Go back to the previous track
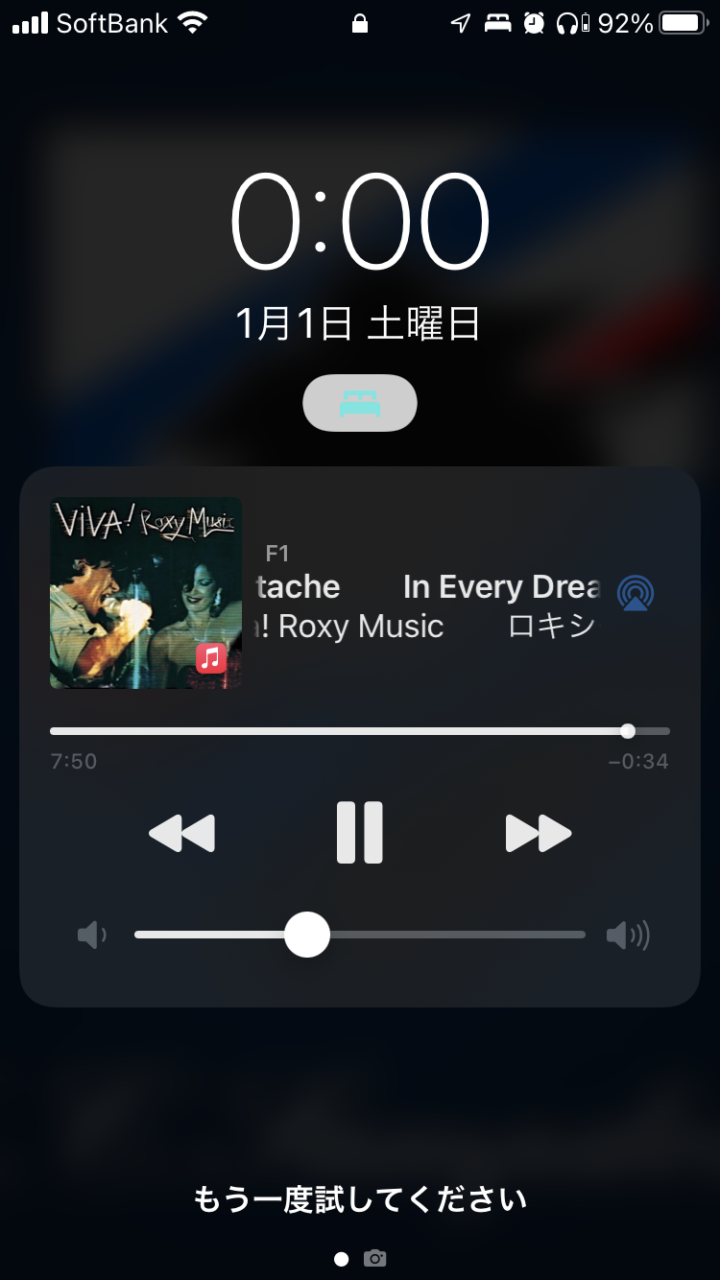720x1280 pixels. point(182,833)
